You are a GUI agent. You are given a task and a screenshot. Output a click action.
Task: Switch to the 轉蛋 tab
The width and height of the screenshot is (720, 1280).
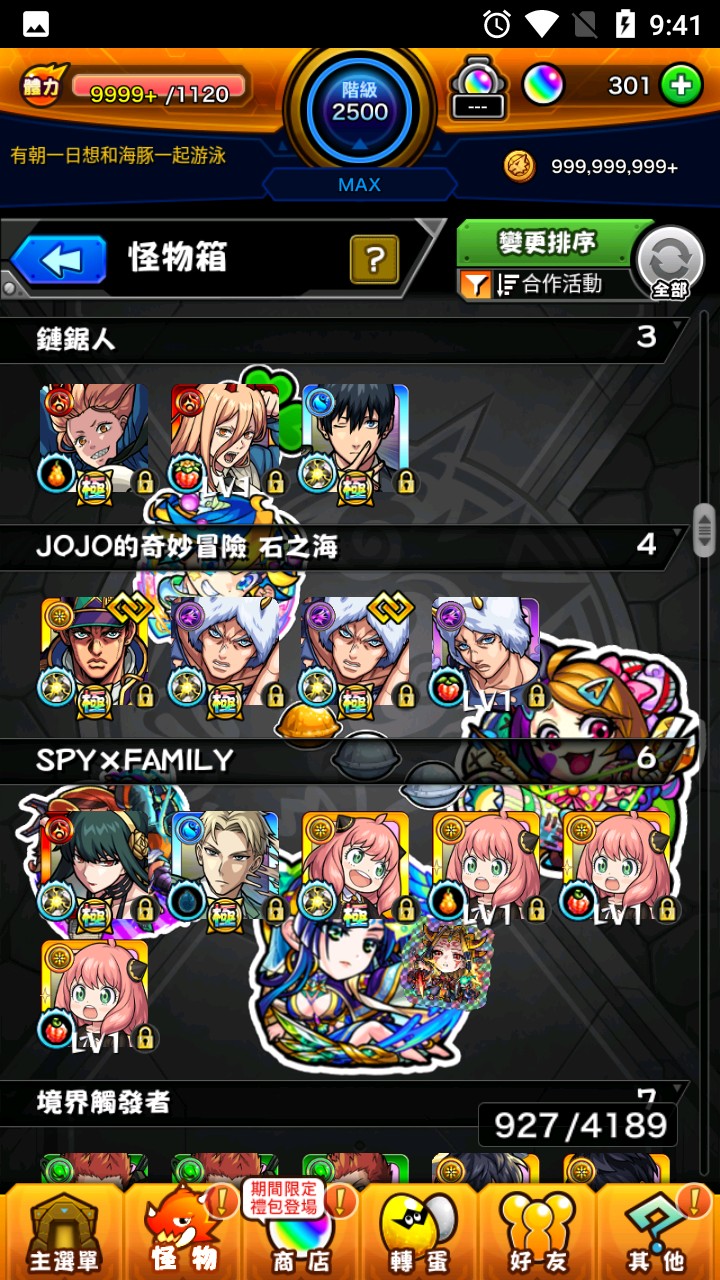pos(418,1232)
